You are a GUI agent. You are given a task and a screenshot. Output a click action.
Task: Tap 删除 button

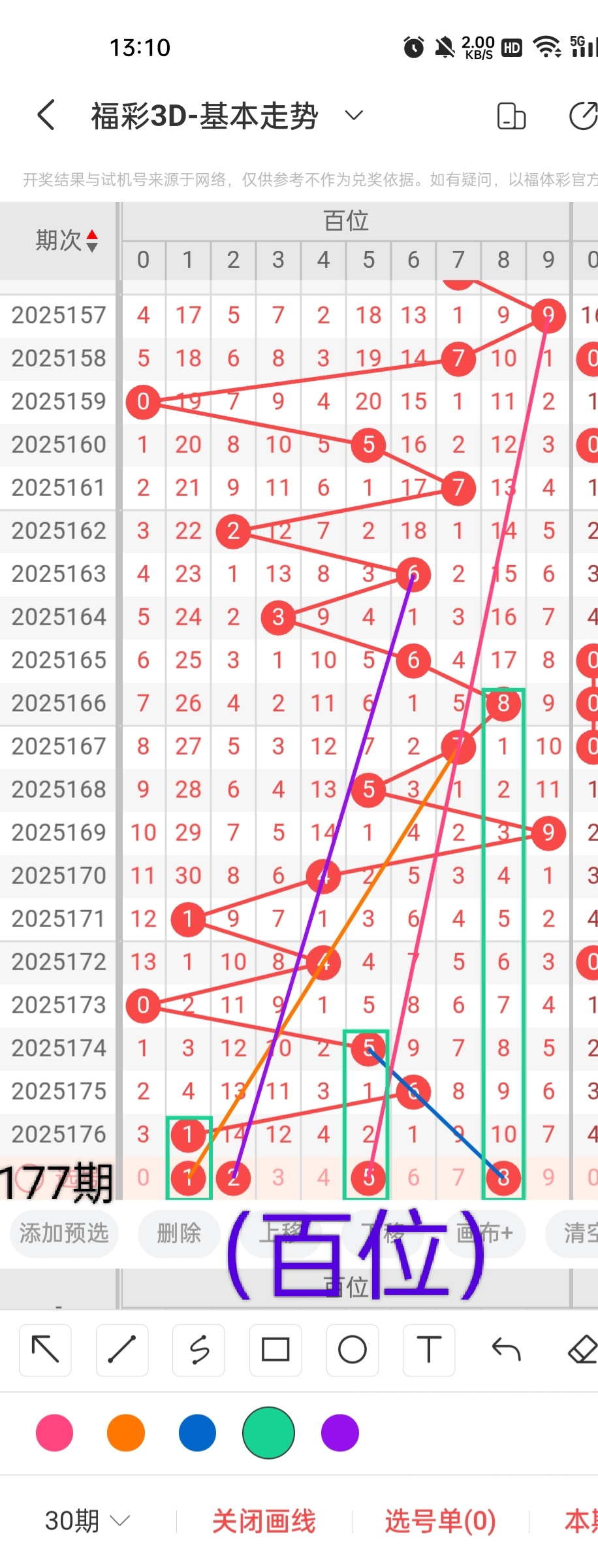point(179,1233)
